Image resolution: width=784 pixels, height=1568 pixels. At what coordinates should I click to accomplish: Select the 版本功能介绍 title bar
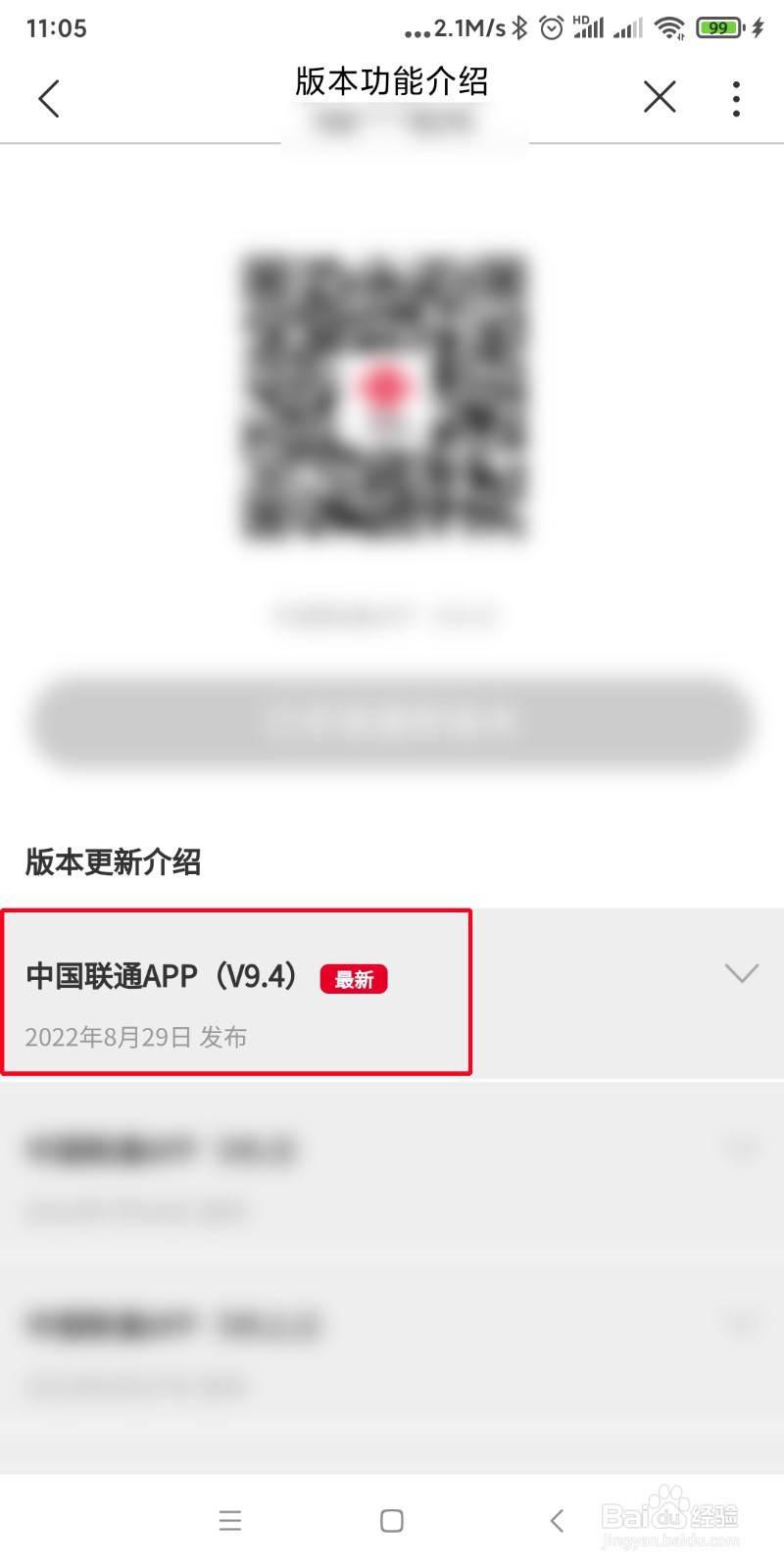(x=391, y=82)
